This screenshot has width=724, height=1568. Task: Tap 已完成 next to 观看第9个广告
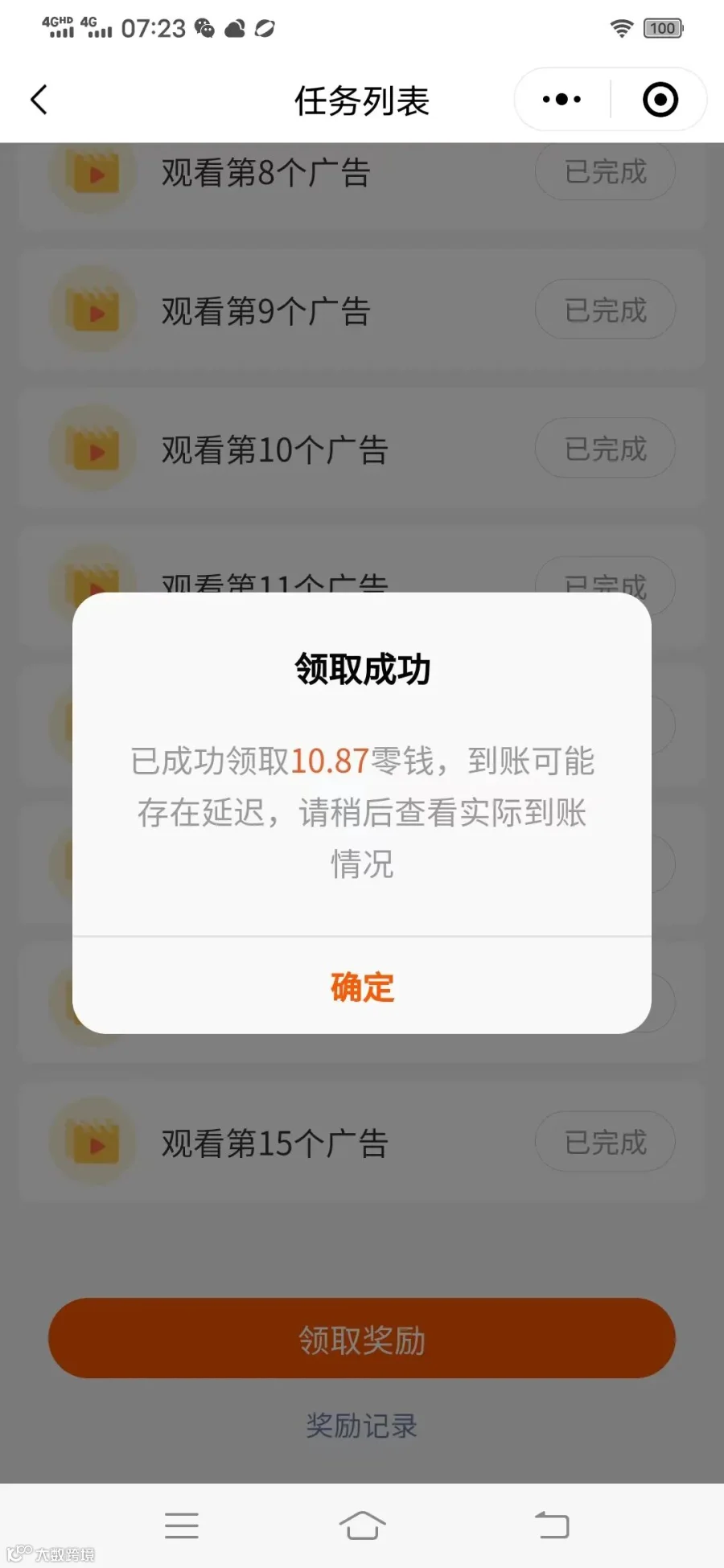[x=605, y=310]
